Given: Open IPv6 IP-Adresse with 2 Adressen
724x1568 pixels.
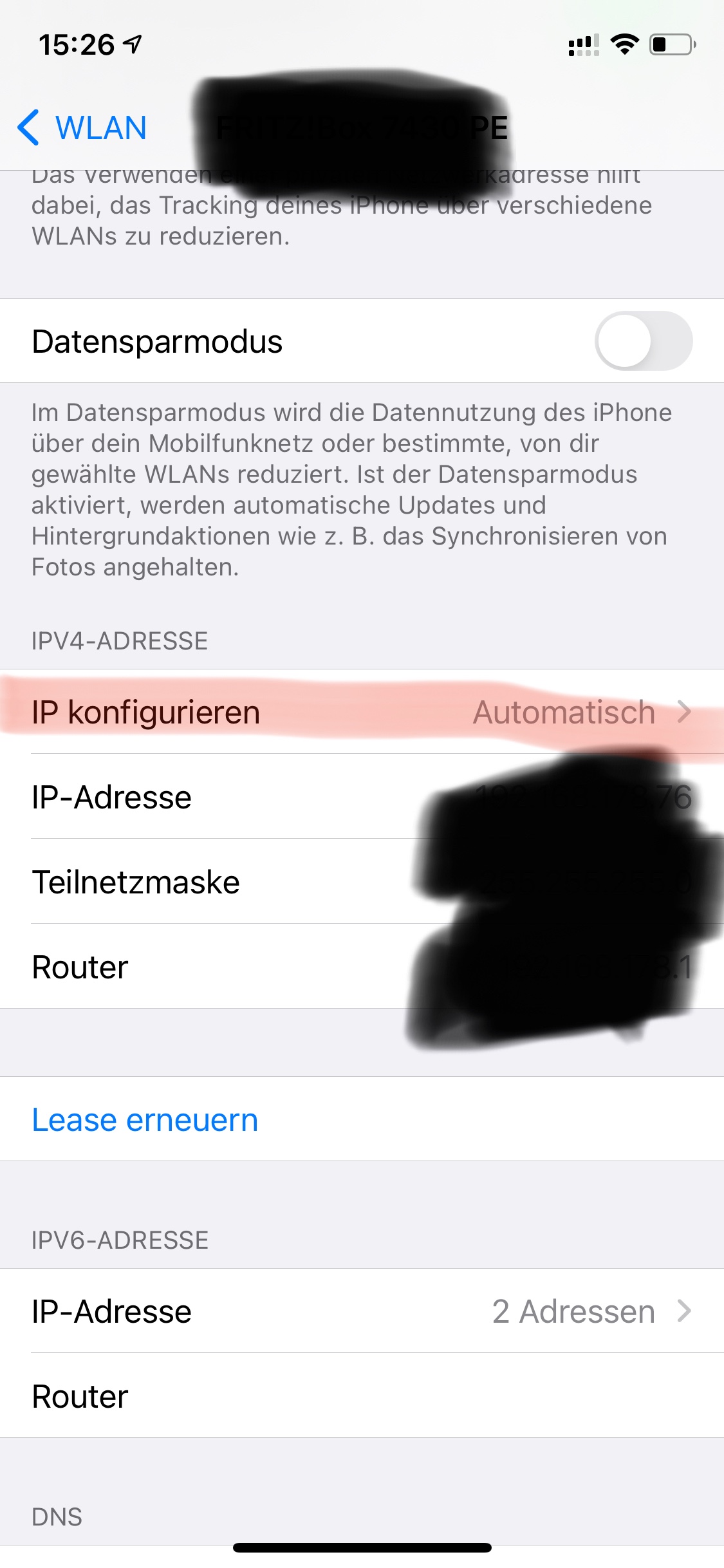Looking at the screenshot, I should [x=362, y=1311].
